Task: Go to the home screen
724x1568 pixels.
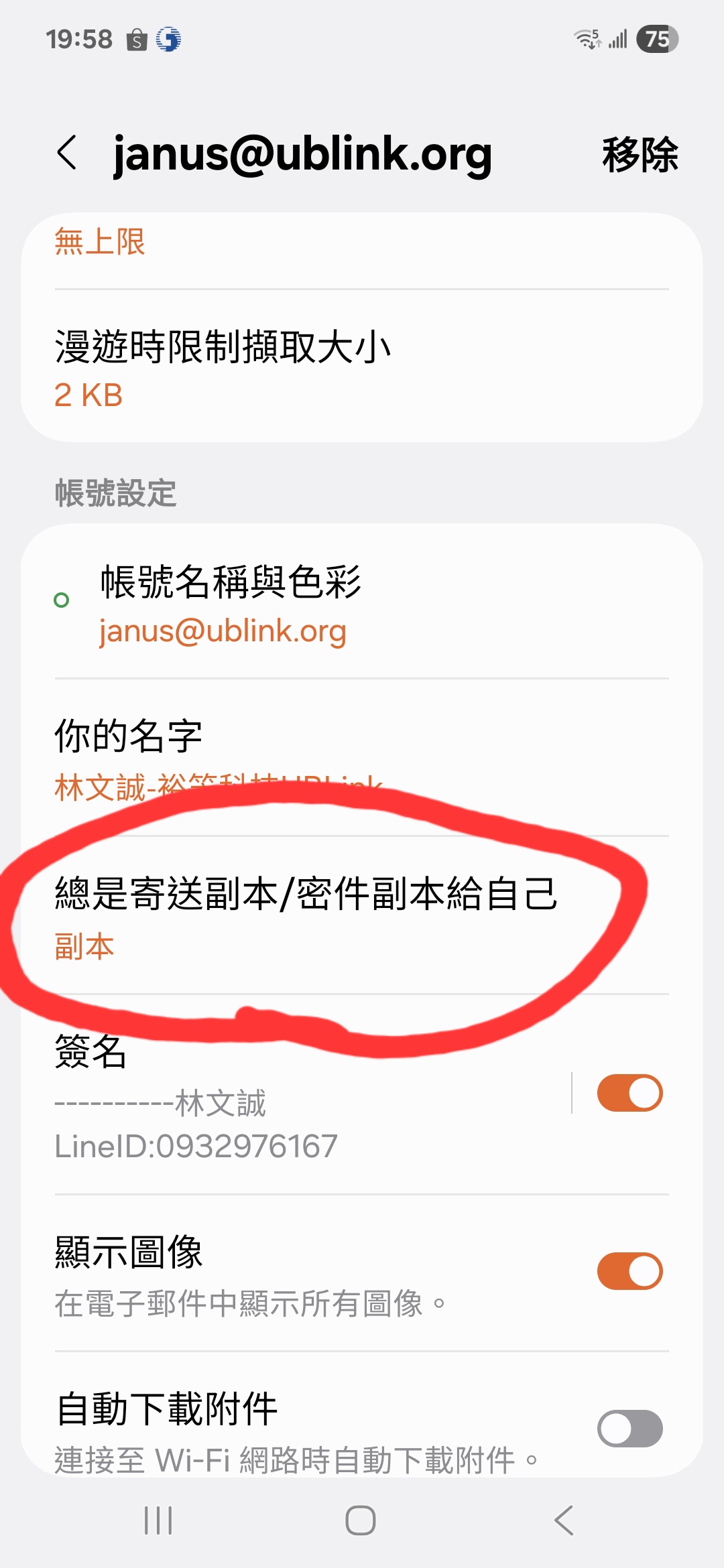Action: tap(361, 1520)
